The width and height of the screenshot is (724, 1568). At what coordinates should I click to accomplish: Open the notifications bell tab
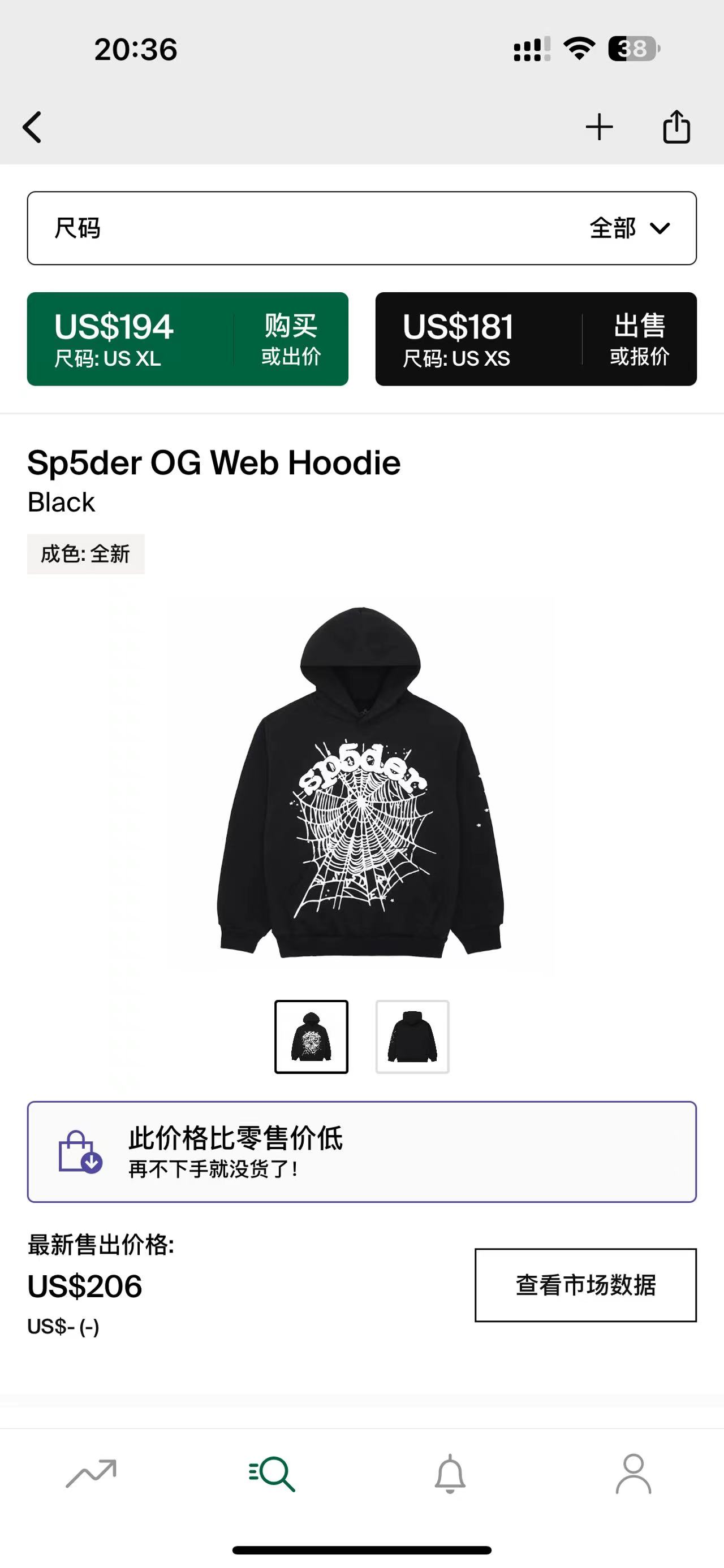450,1473
